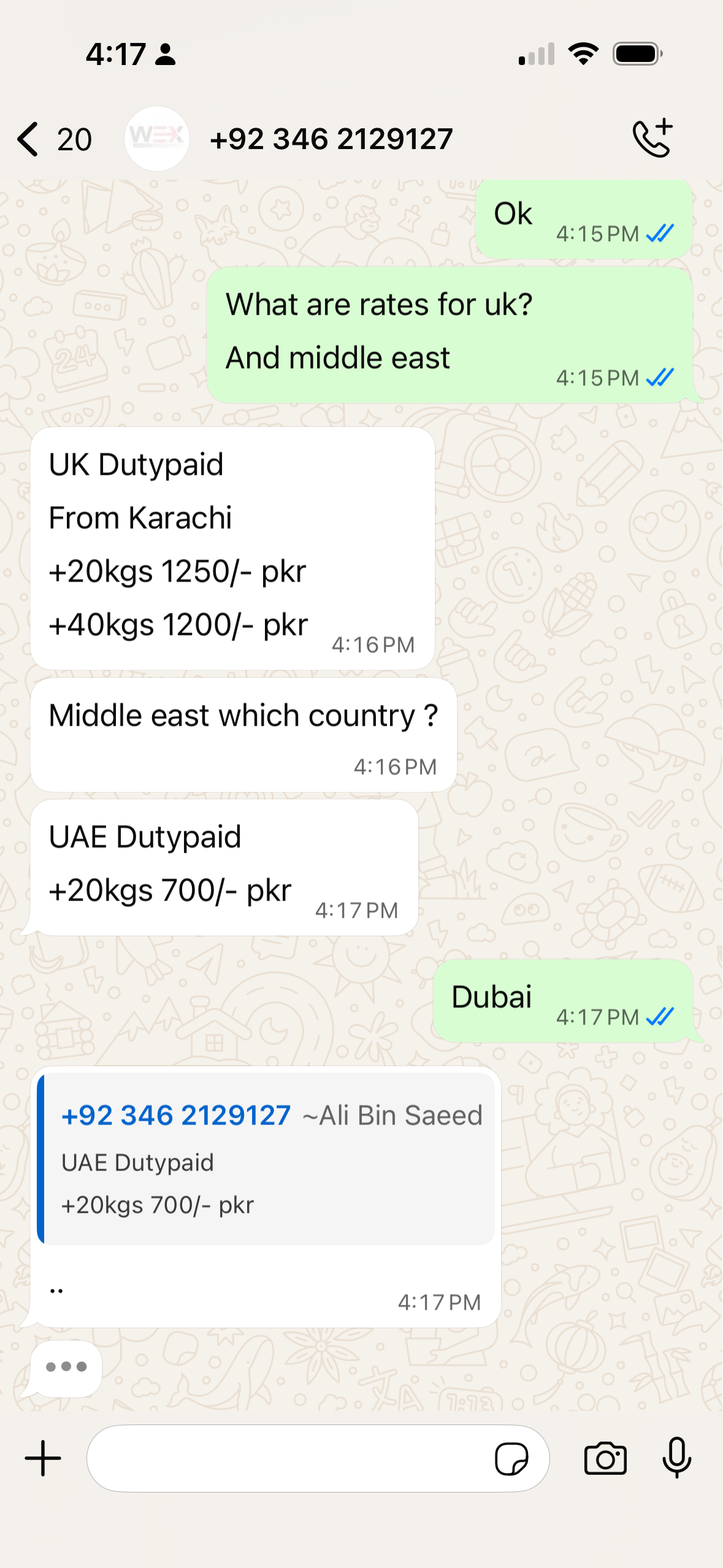Open the contact's profile picture
The height and width of the screenshot is (1568, 723).
[x=157, y=139]
